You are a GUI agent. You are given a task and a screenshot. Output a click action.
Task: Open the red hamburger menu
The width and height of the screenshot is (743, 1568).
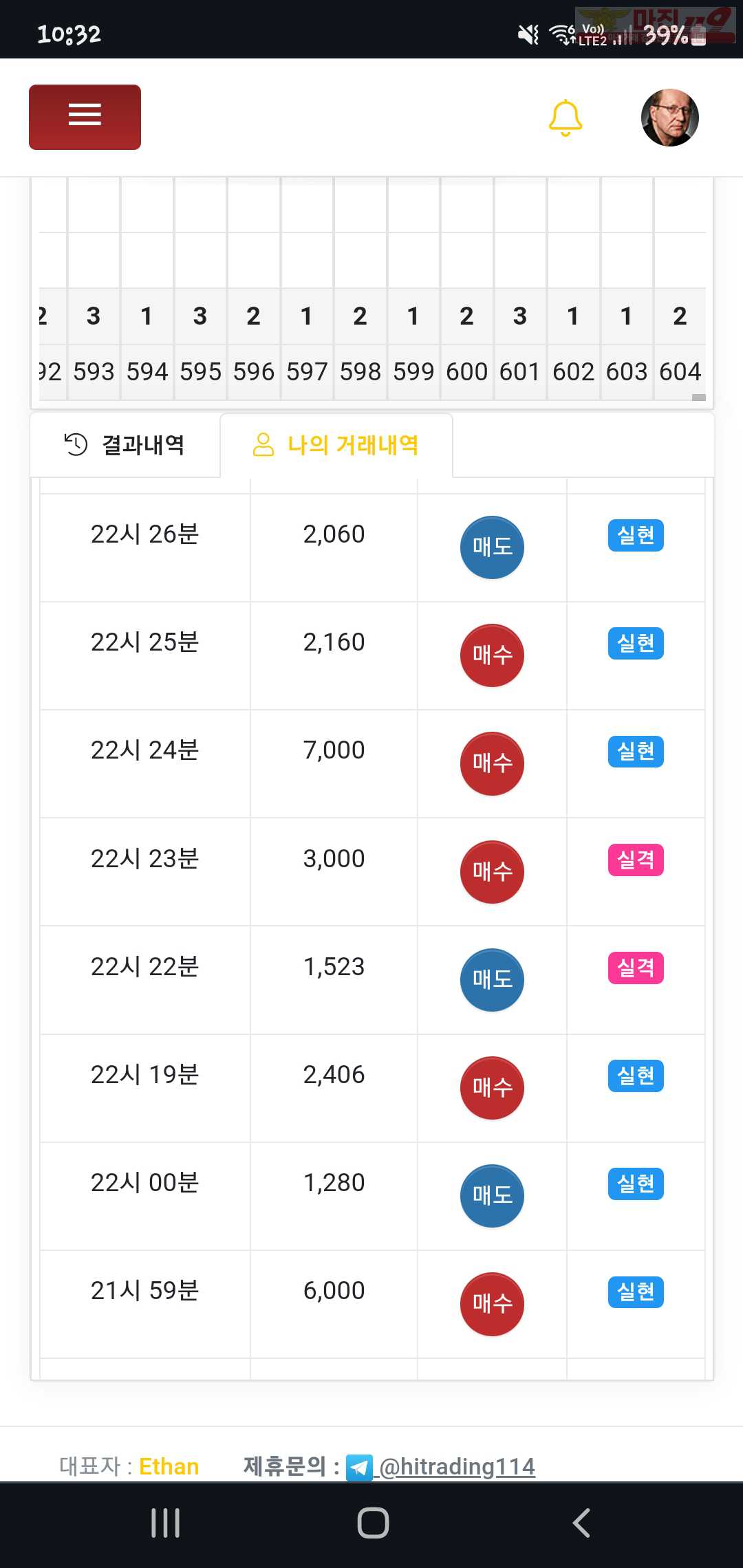85,117
